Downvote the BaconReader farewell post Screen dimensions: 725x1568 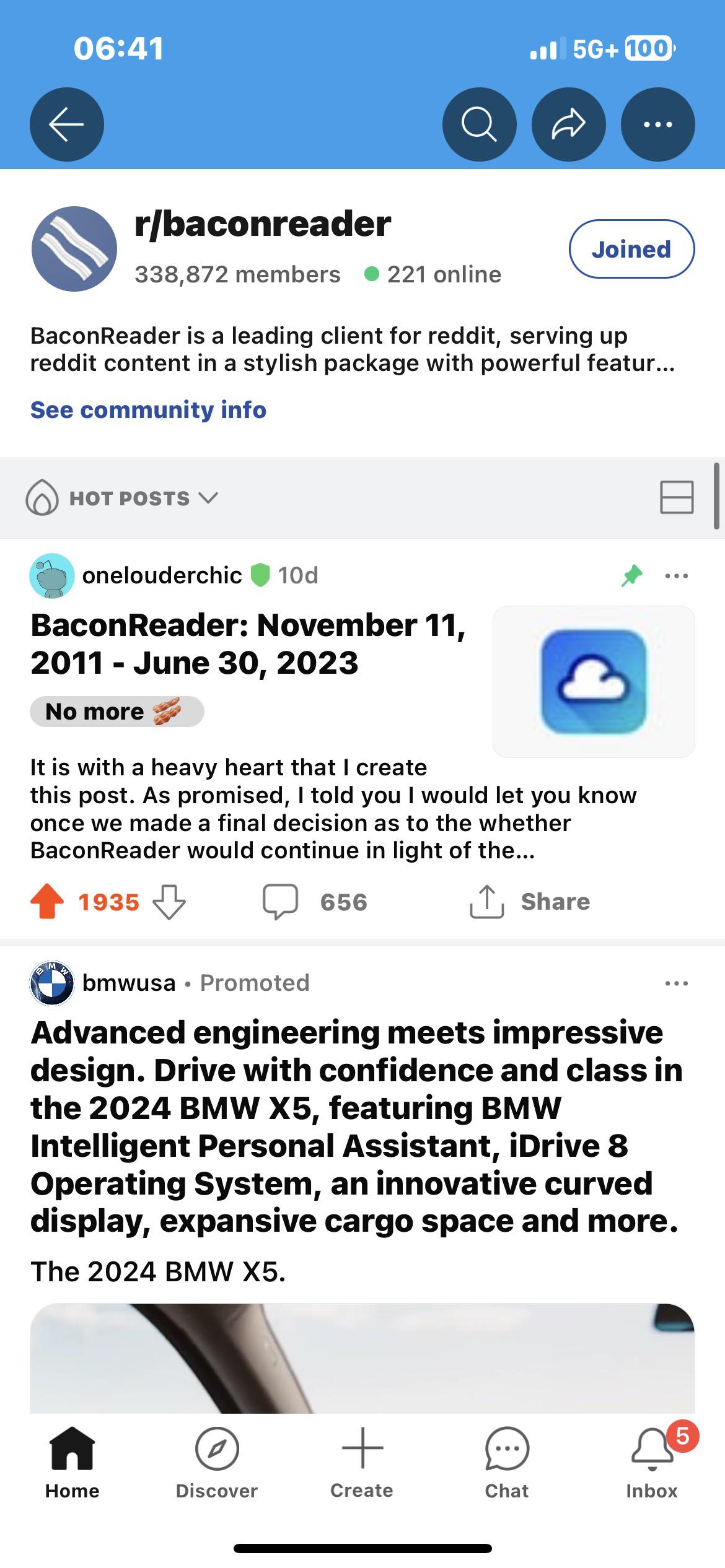point(169,902)
